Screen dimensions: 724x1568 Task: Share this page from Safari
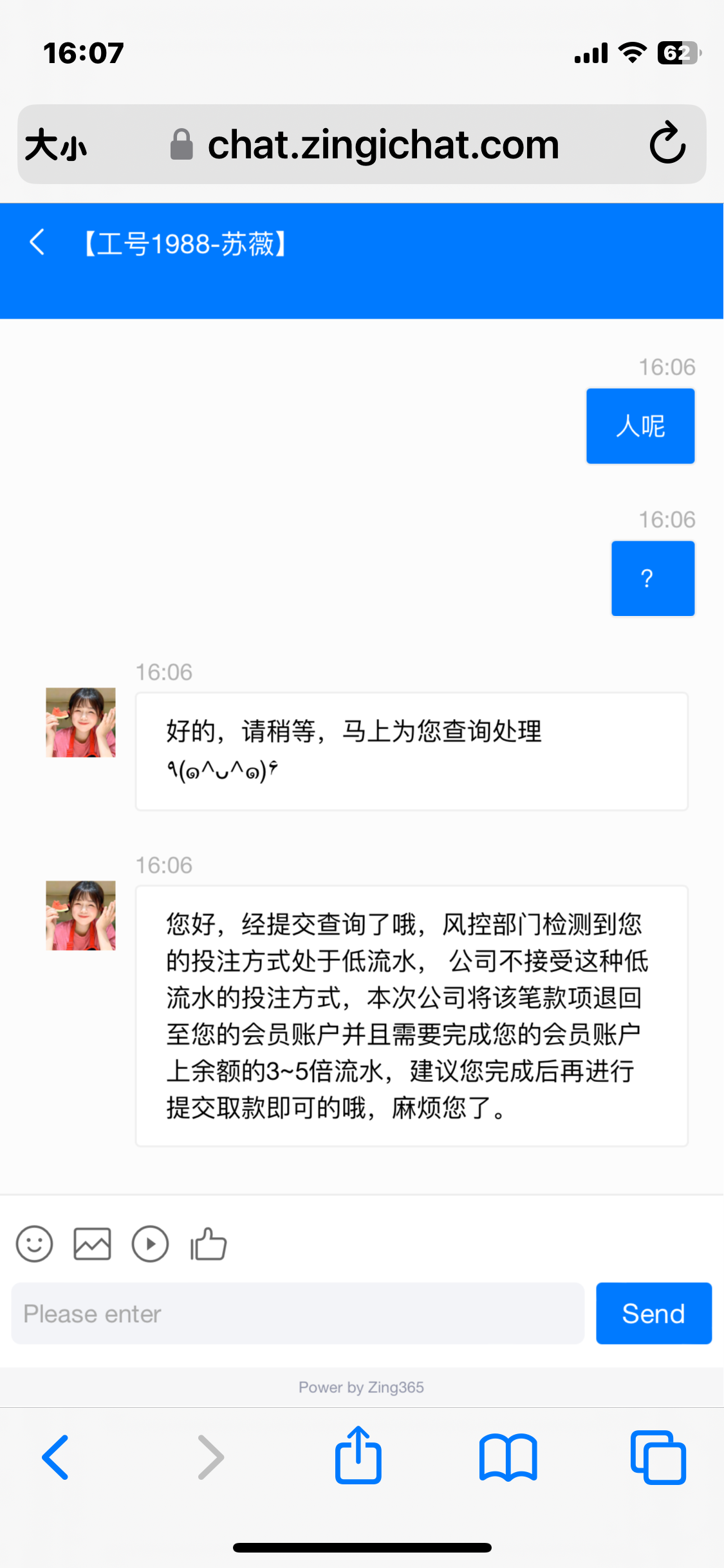(358, 1456)
